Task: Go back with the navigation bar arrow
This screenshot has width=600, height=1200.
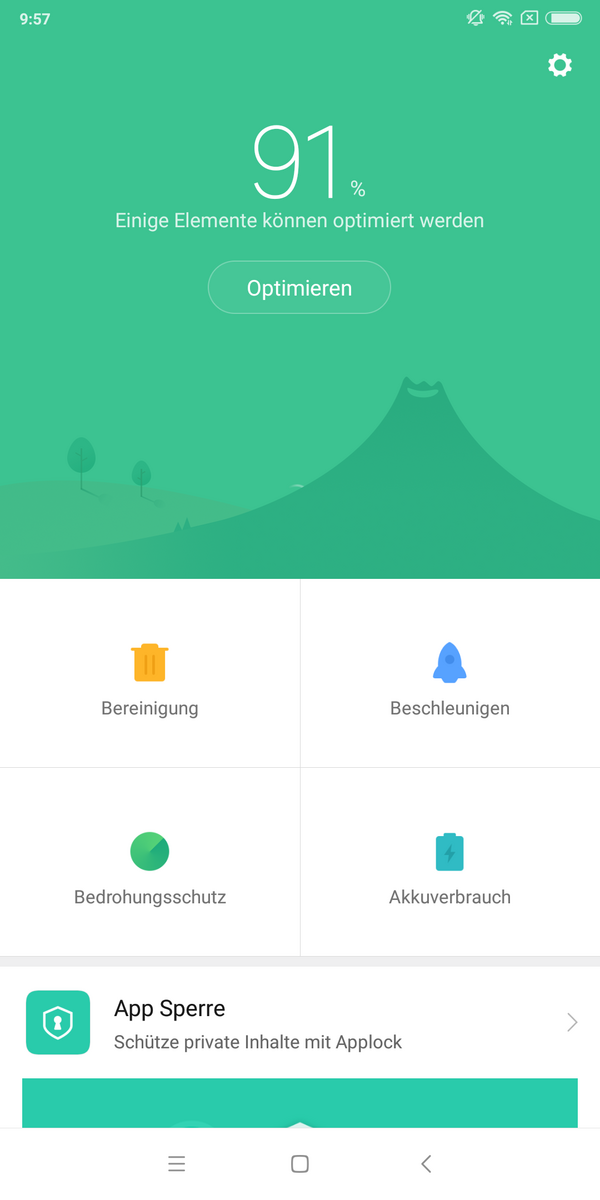Action: [426, 1163]
